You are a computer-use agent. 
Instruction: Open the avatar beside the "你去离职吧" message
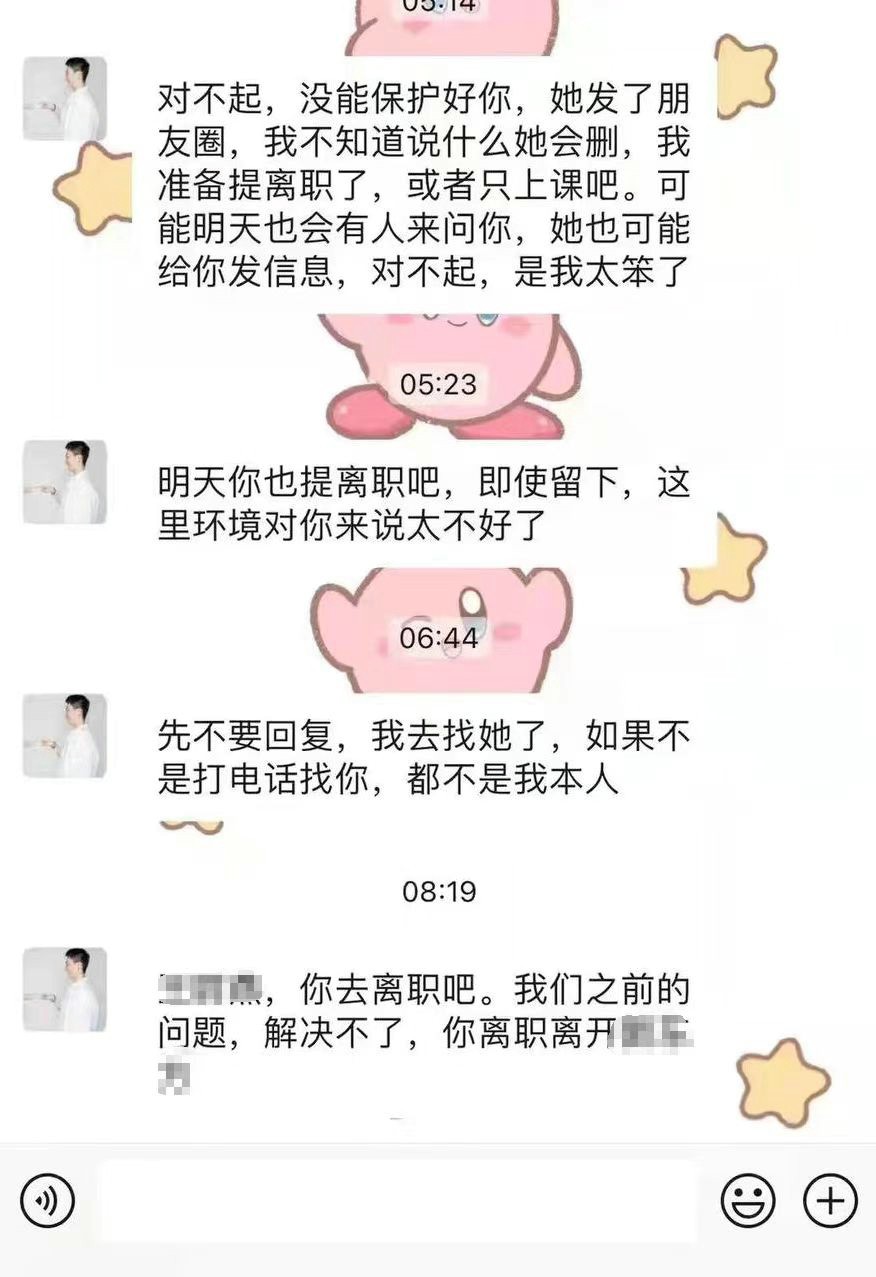[x=65, y=990]
